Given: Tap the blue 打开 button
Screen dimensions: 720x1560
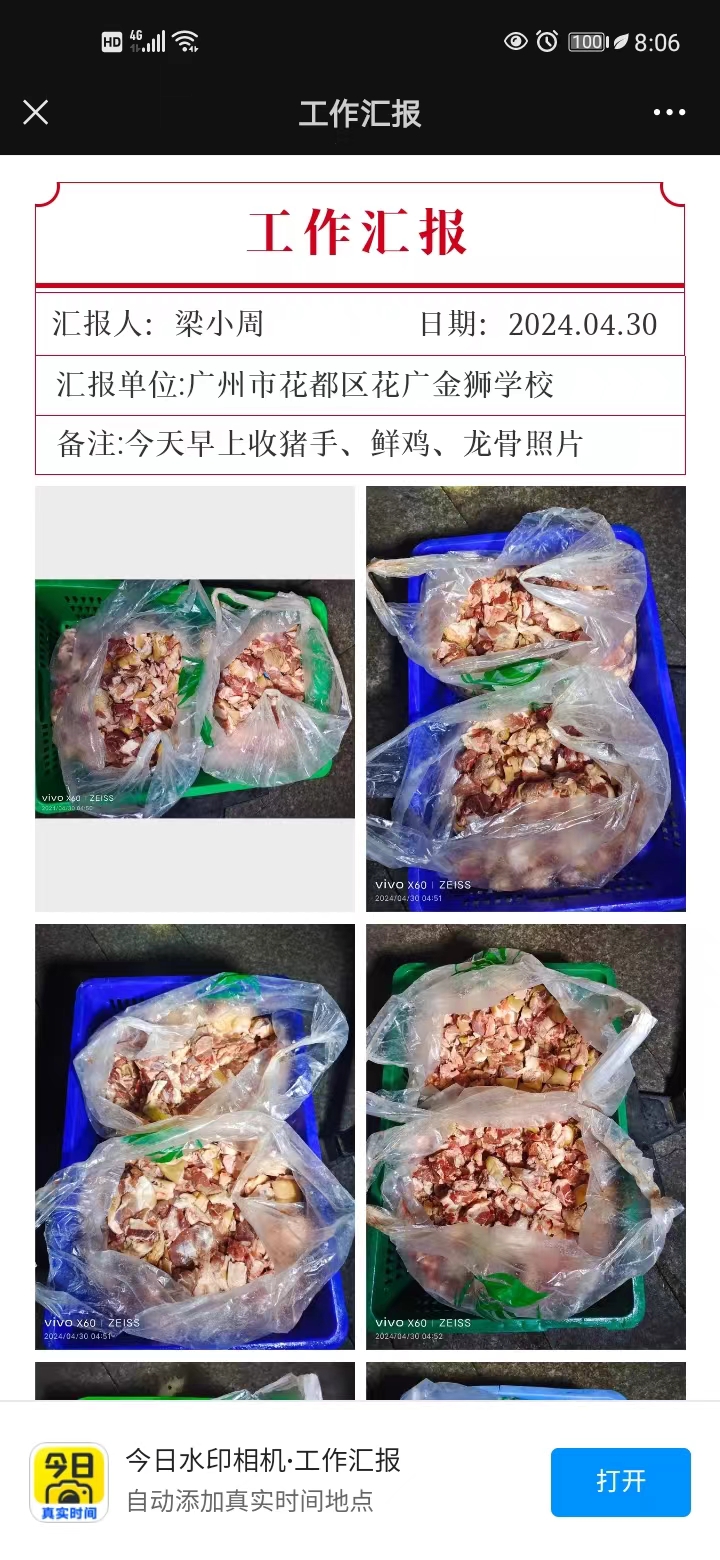Looking at the screenshot, I should point(620,1482).
